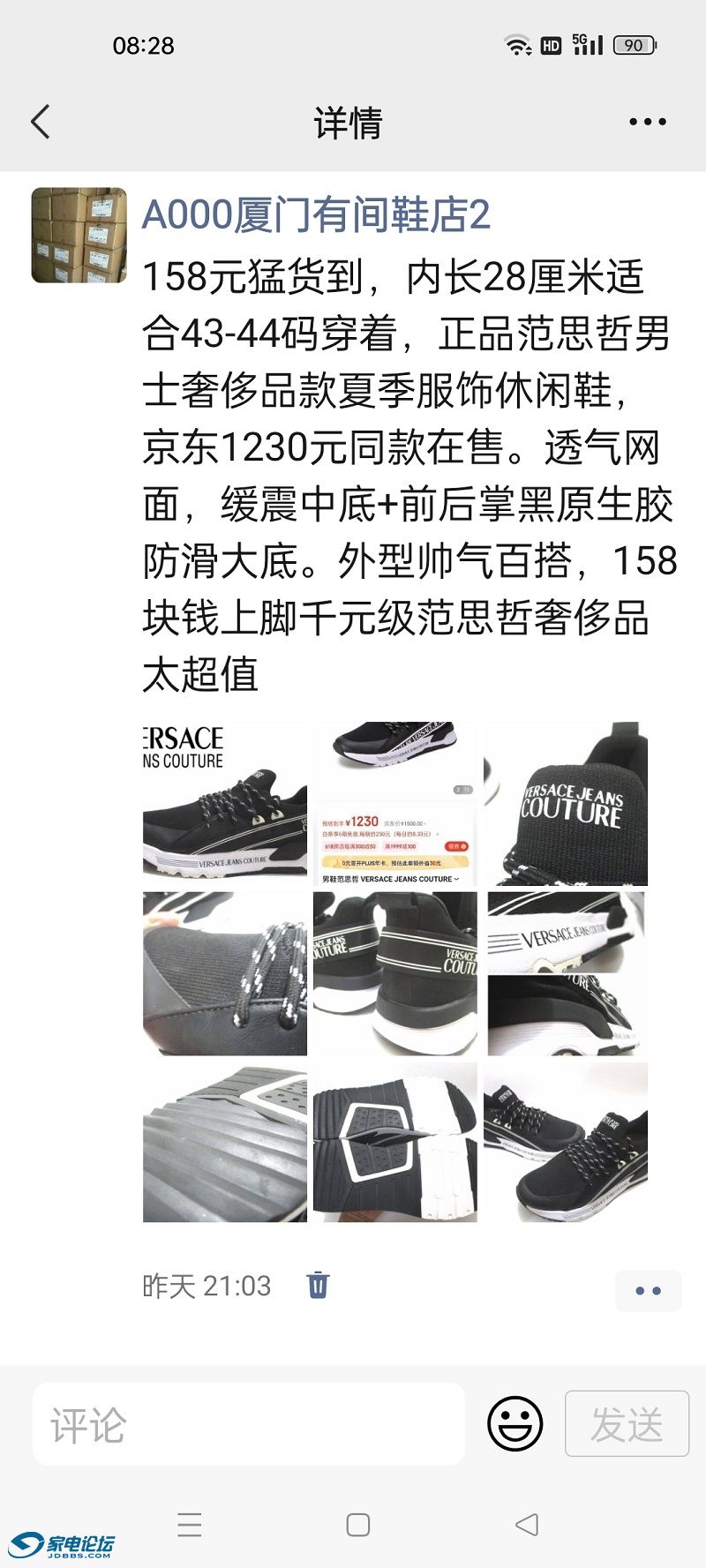Image resolution: width=706 pixels, height=1568 pixels.
Task: Tap the system back navigation button
Action: click(x=527, y=1524)
